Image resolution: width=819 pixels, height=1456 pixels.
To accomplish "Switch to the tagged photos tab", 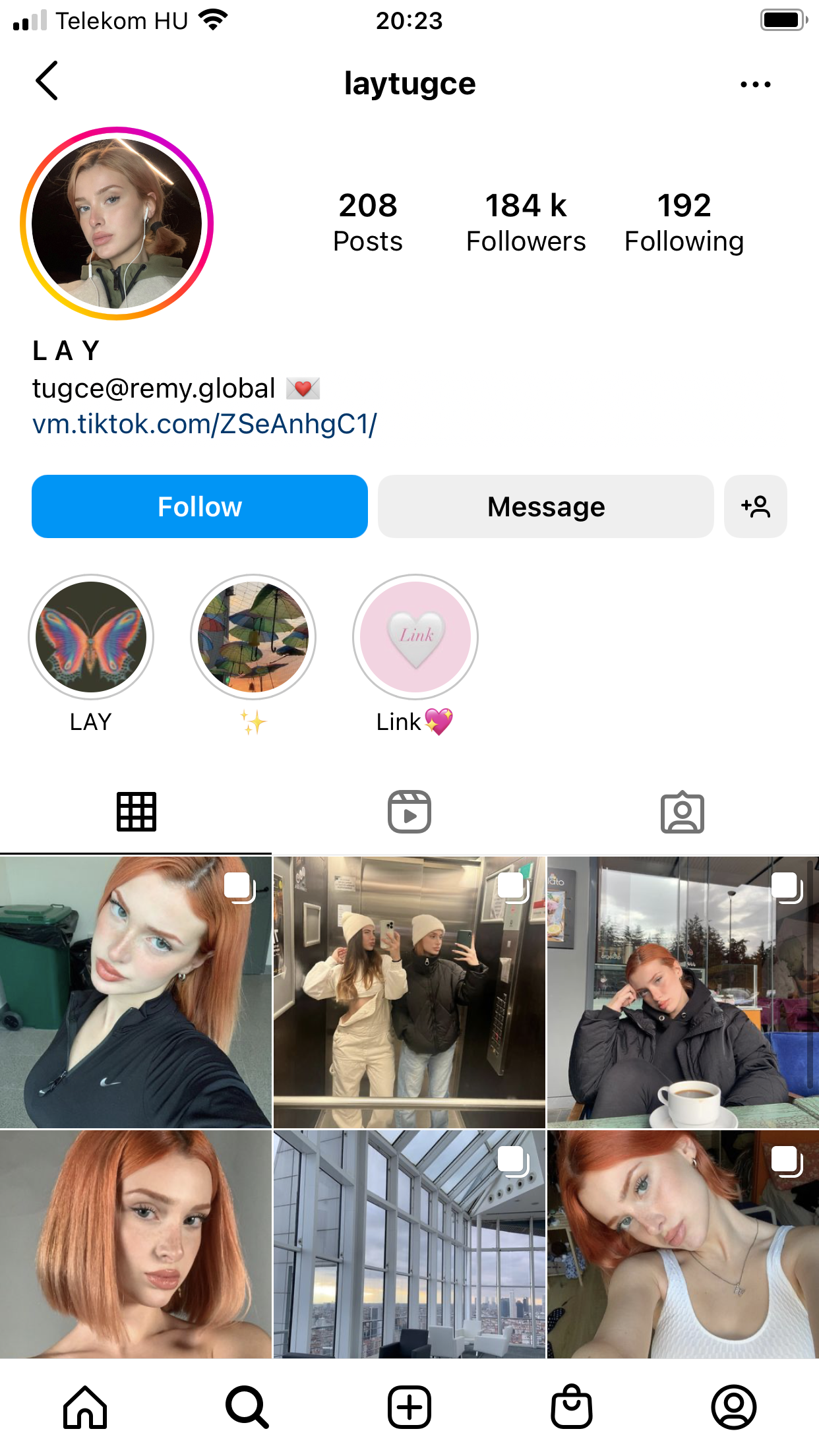I will pos(682,812).
